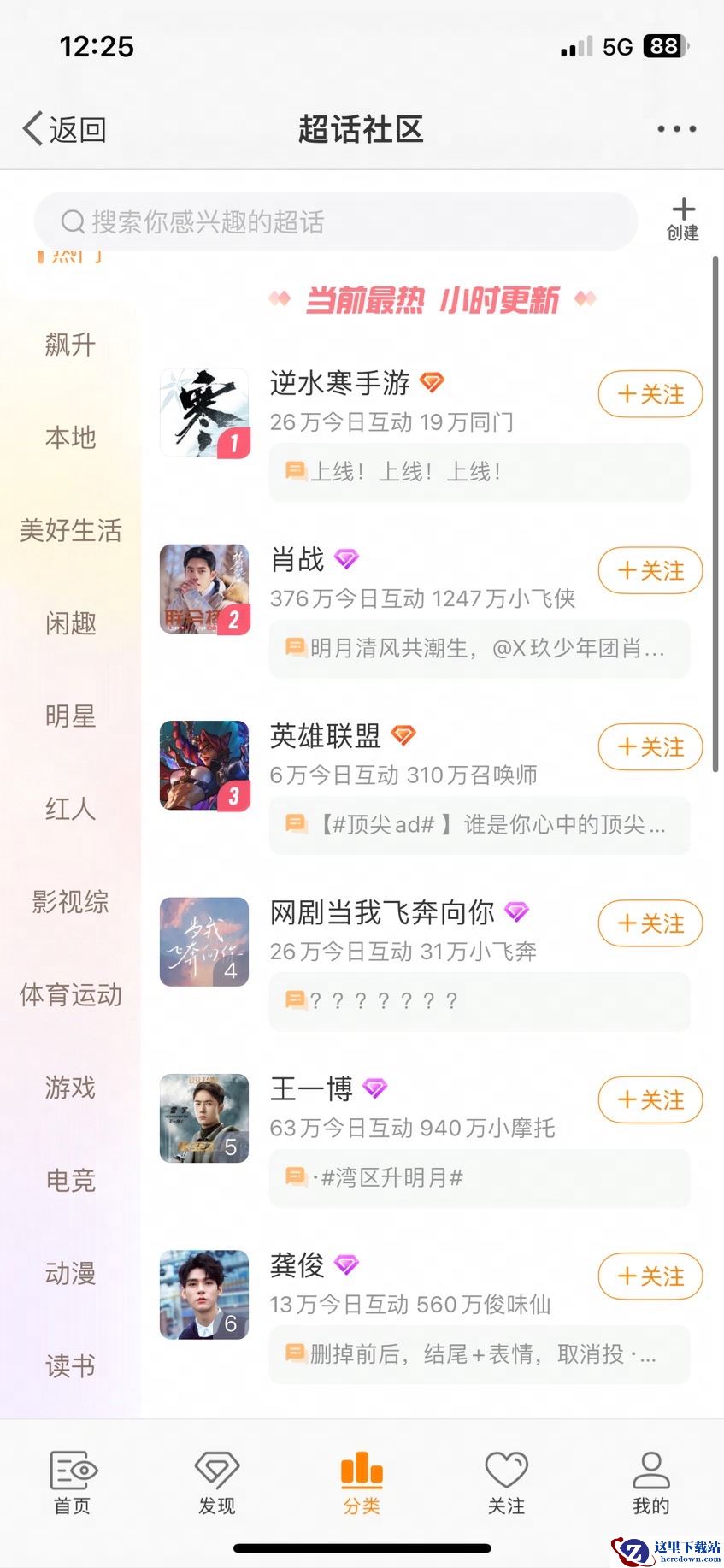The width and height of the screenshot is (724, 1568).
Task: Follow the 肖战 super topic
Action: pyautogui.click(x=650, y=570)
